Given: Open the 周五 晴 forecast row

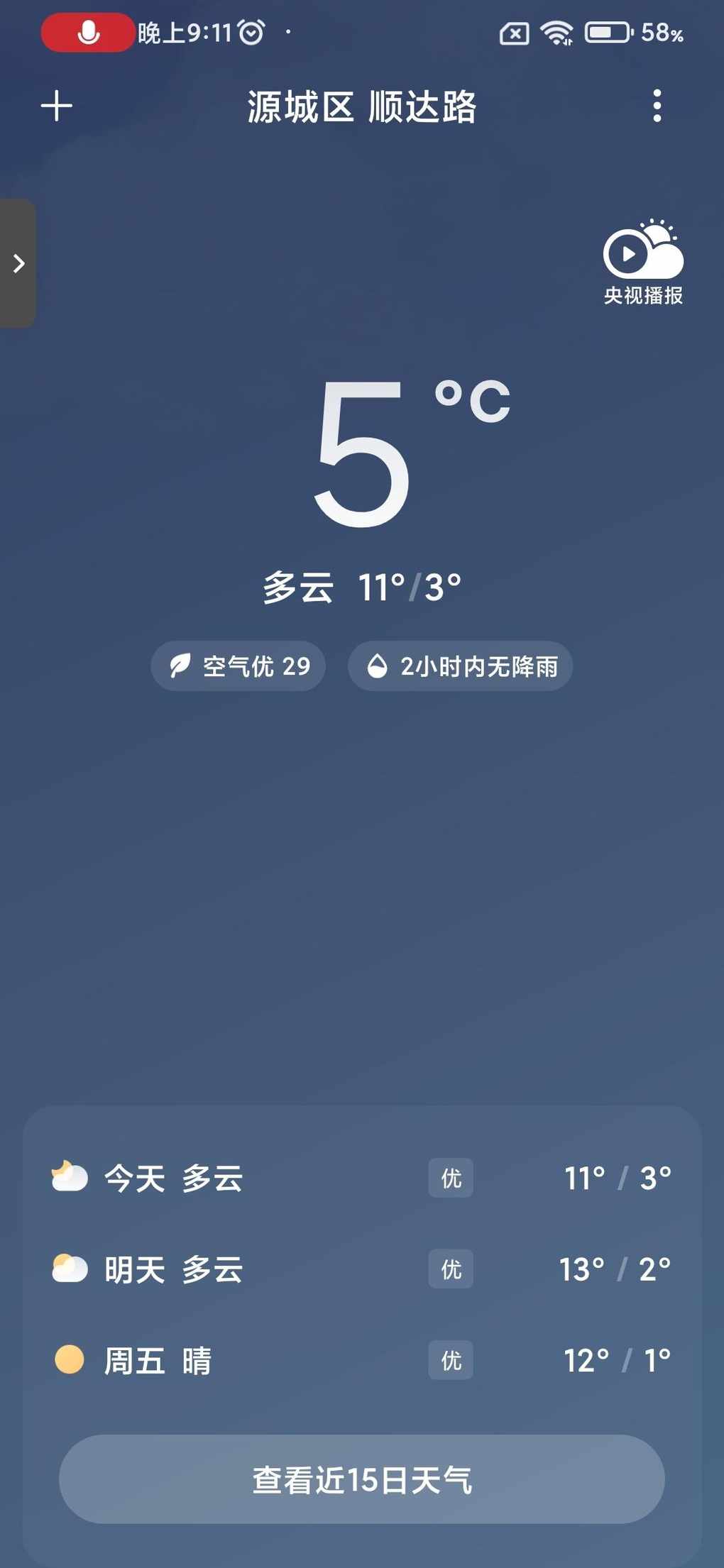Looking at the screenshot, I should (x=362, y=1360).
